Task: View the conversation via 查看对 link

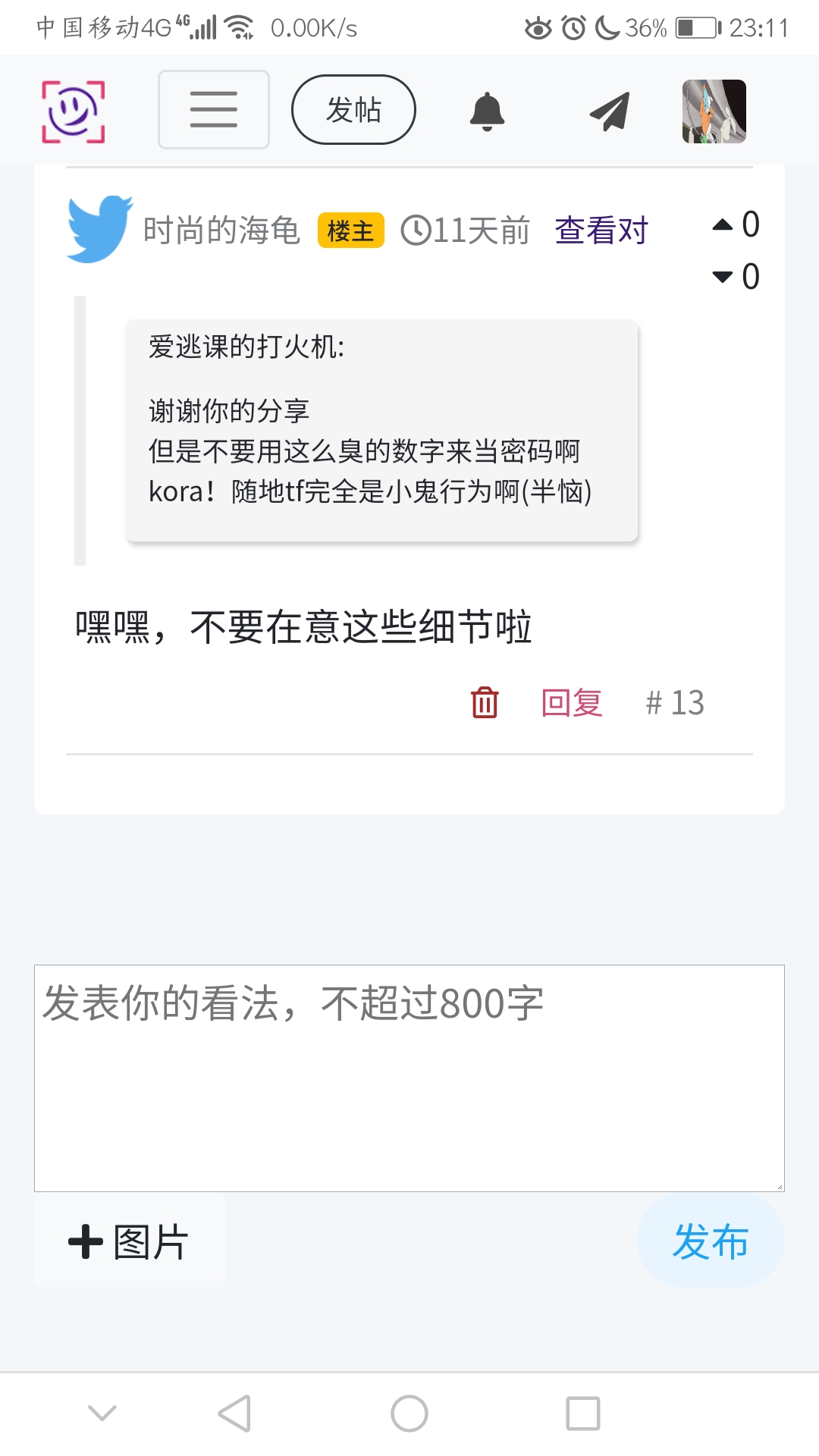Action: [601, 231]
